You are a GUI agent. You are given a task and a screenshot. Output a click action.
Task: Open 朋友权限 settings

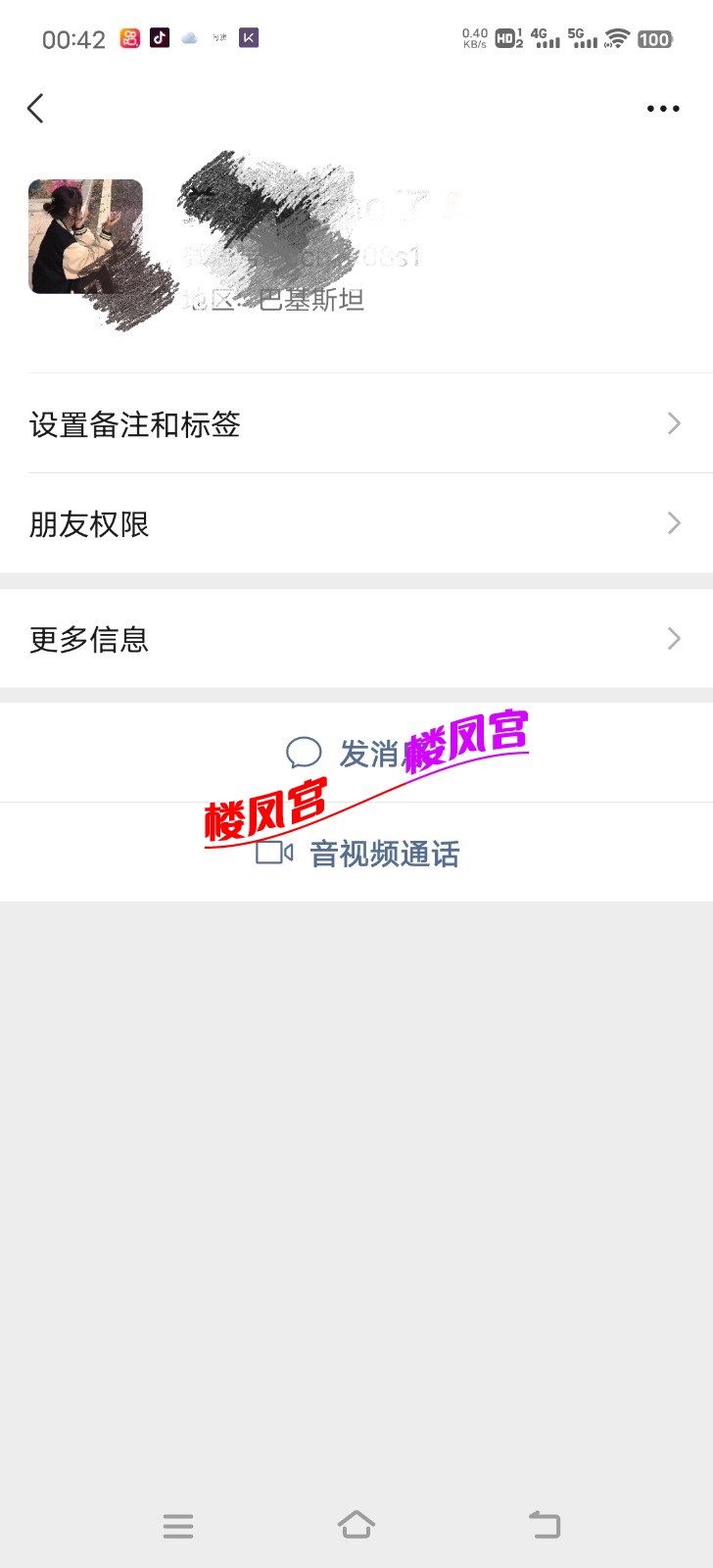pos(356,523)
